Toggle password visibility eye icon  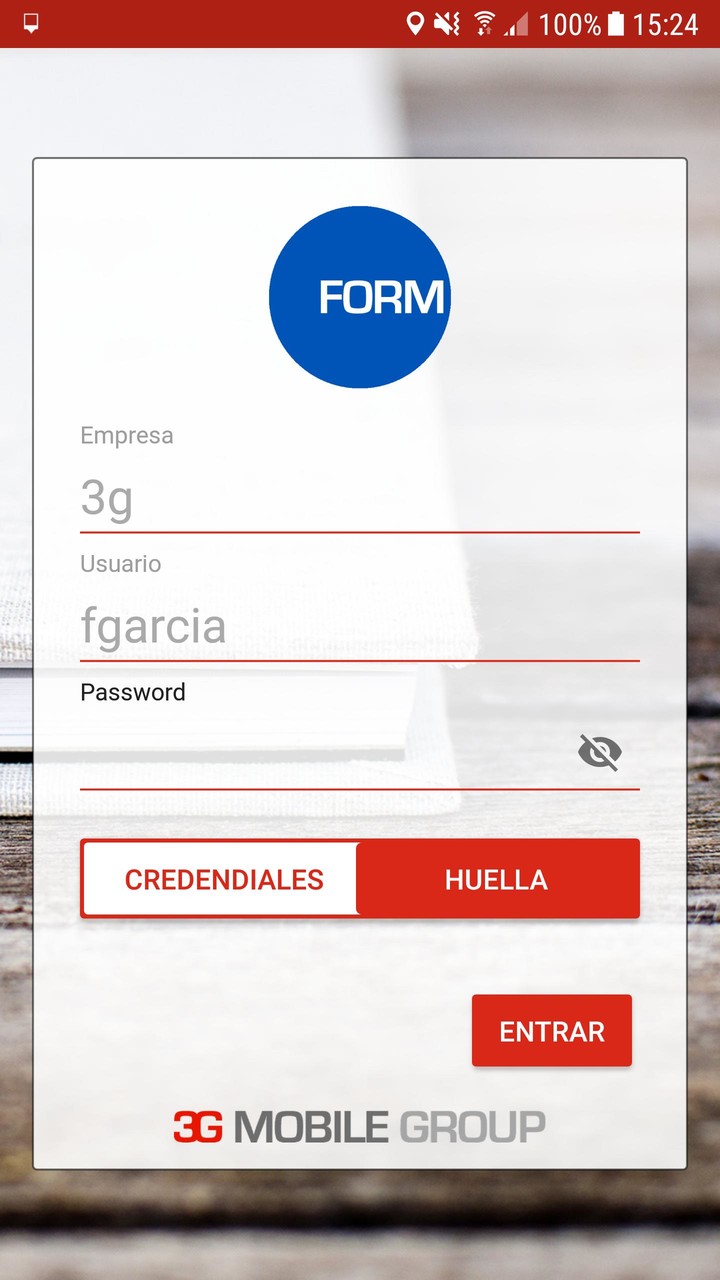click(600, 752)
